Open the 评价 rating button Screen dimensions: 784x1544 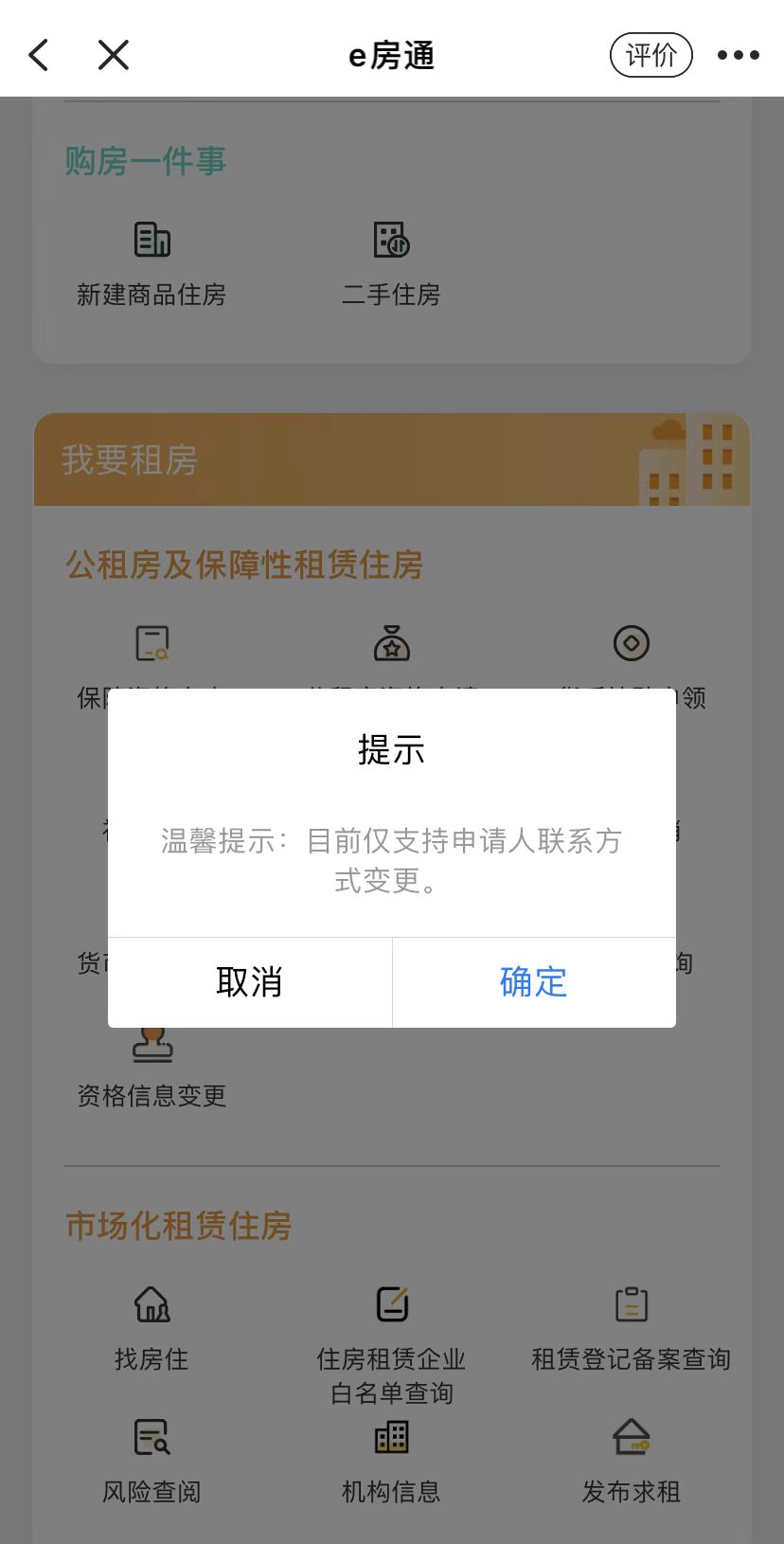[651, 55]
